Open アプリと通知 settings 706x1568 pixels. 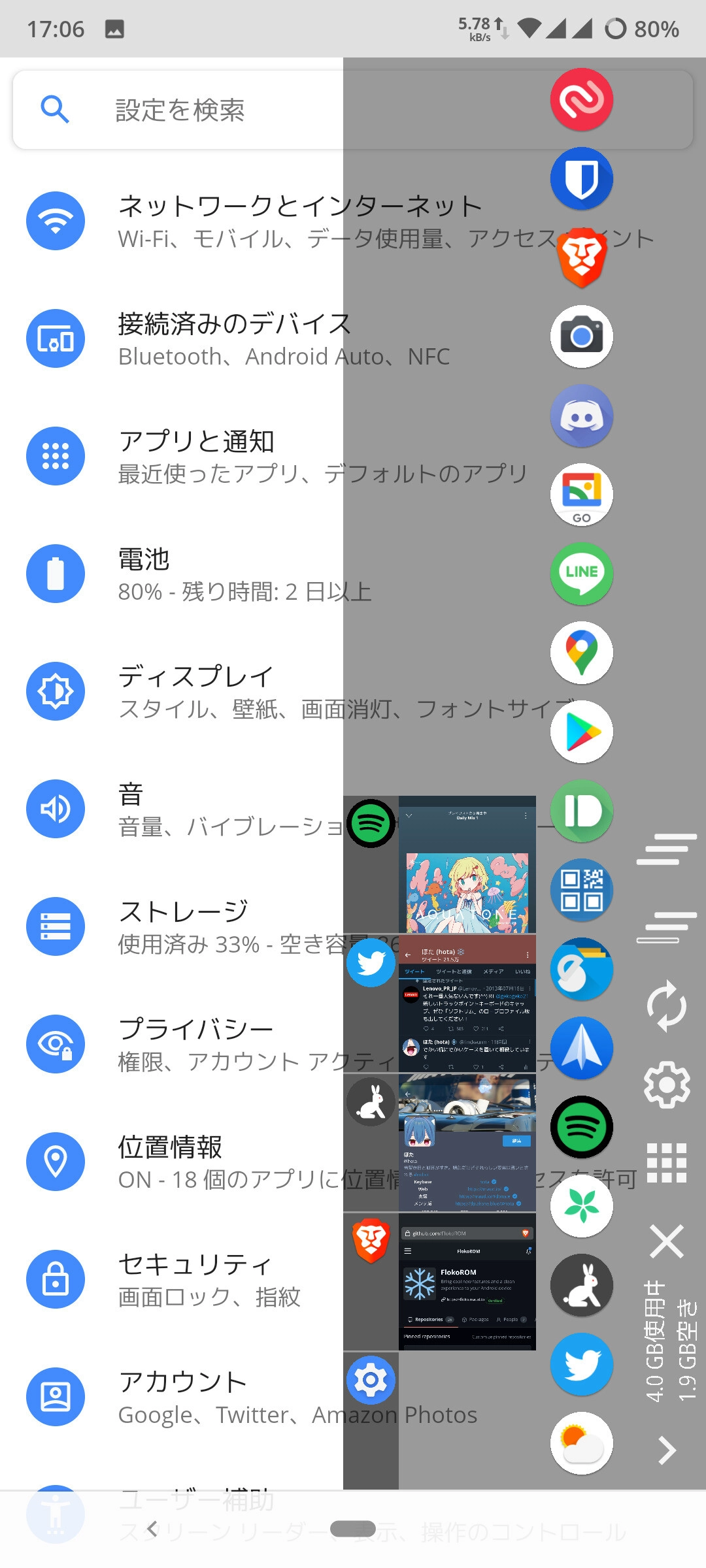(196, 456)
